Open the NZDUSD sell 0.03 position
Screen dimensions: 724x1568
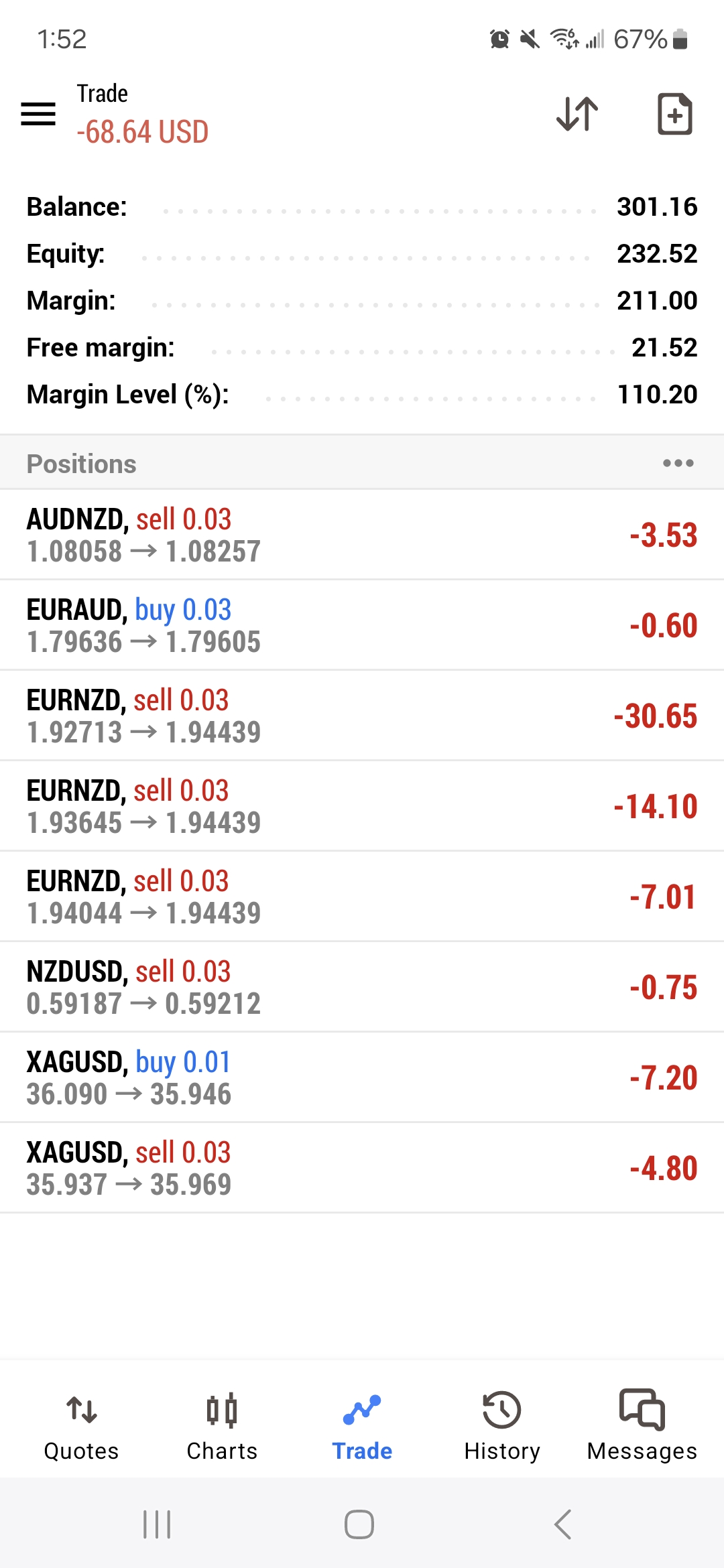click(x=362, y=987)
